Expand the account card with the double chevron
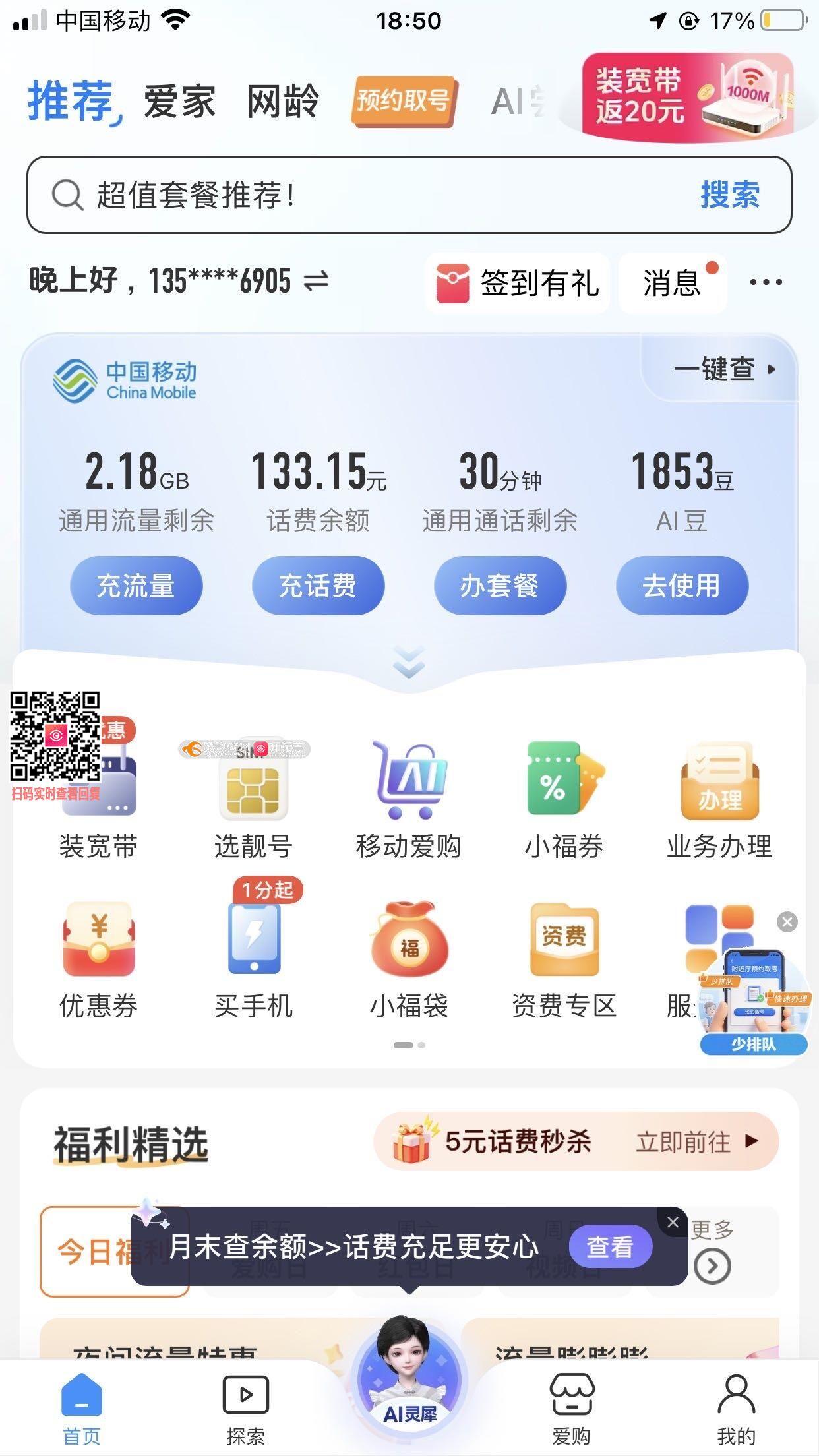Viewport: 819px width, 1456px height. pyautogui.click(x=409, y=662)
